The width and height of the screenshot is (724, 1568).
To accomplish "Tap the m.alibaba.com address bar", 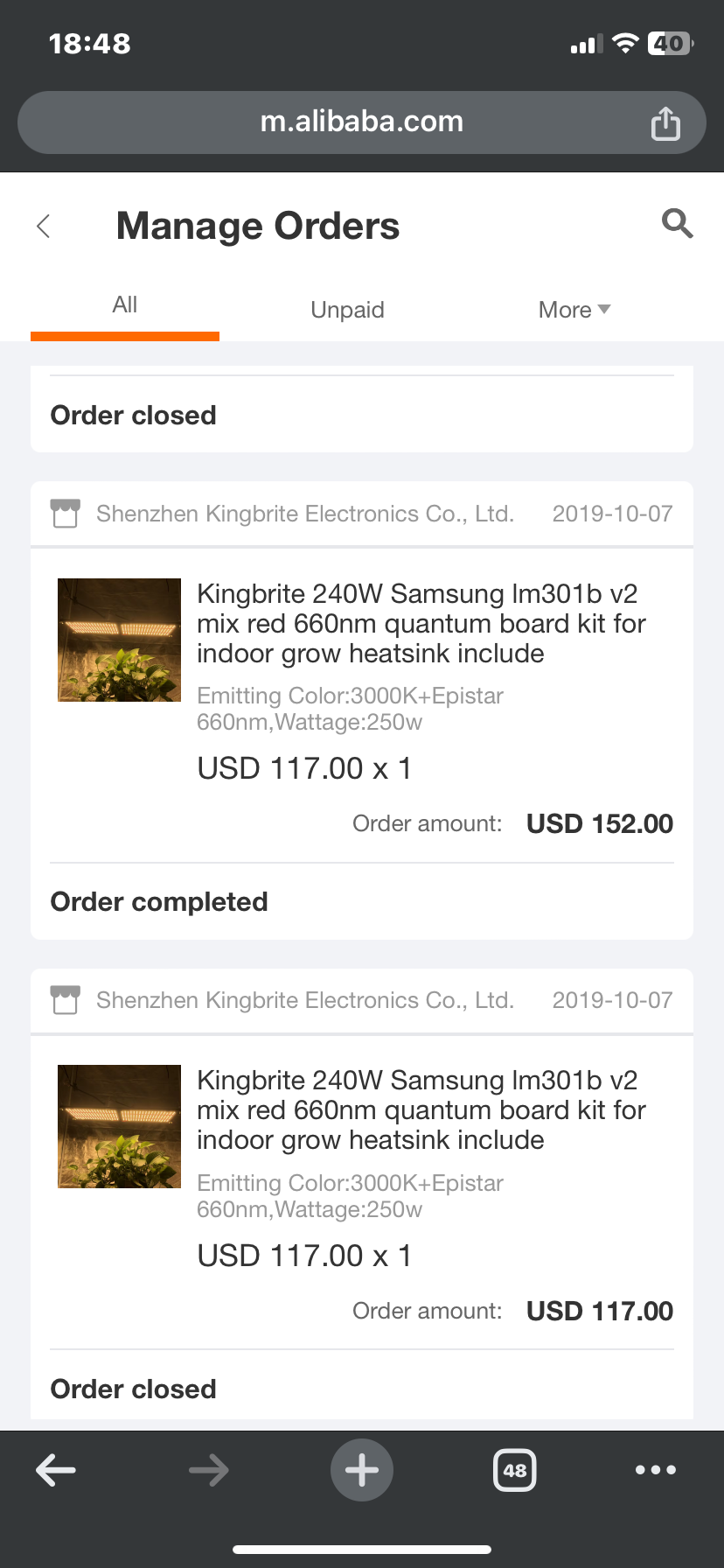I will tap(362, 122).
